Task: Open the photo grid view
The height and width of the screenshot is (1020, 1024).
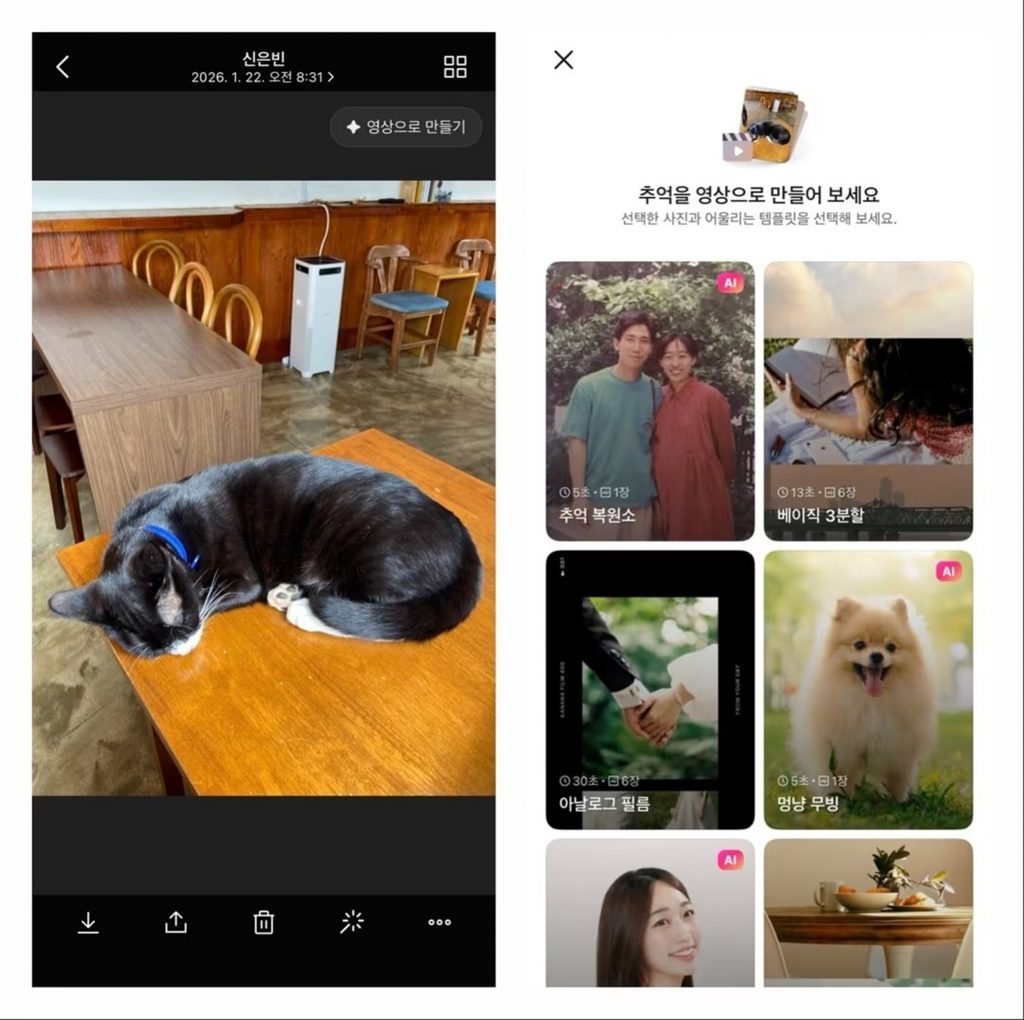Action: click(x=455, y=67)
